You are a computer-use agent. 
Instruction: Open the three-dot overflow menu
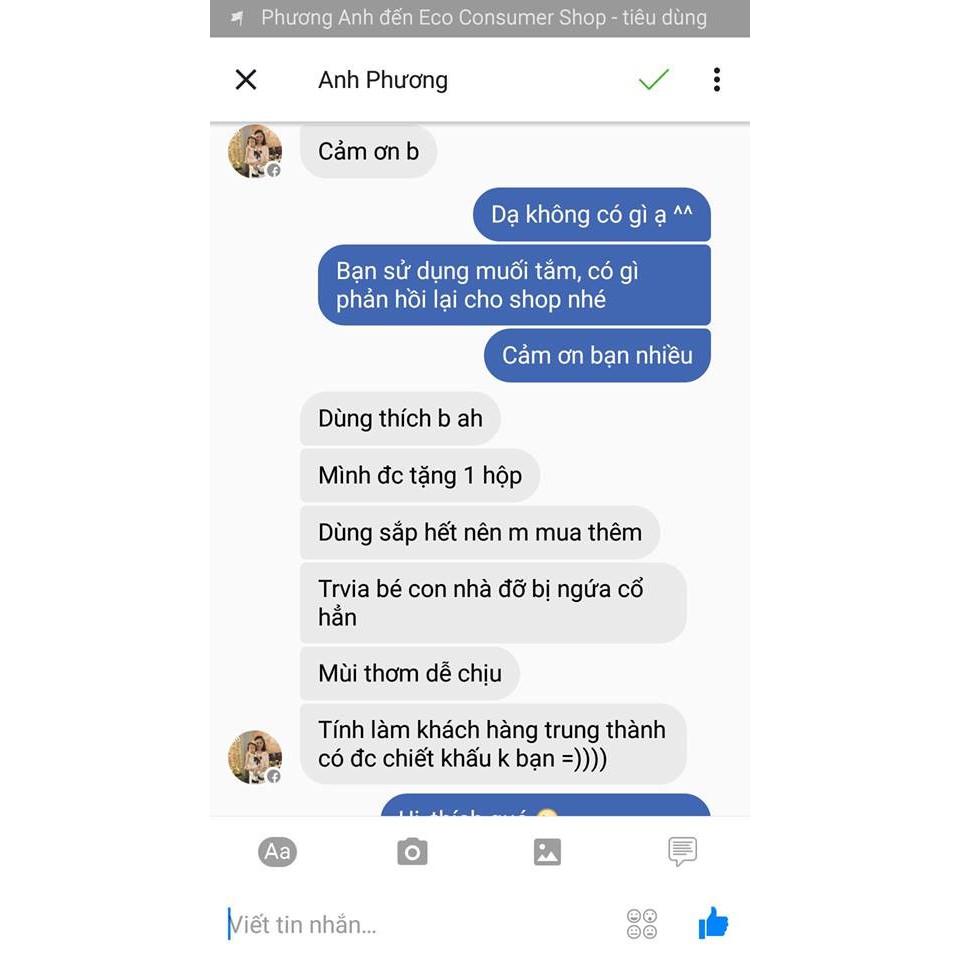point(716,80)
